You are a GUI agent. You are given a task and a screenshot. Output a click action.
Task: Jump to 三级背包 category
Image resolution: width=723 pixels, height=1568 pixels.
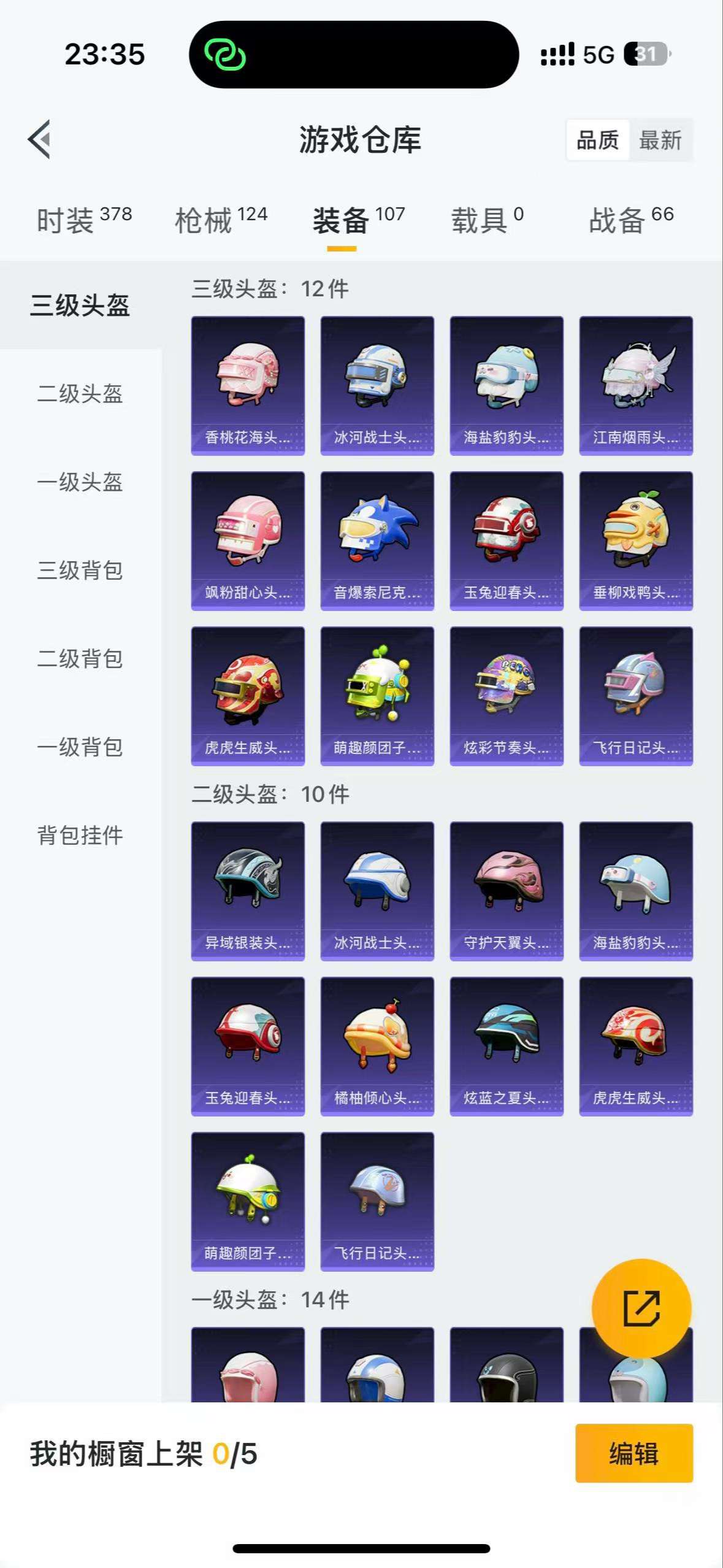[80, 571]
